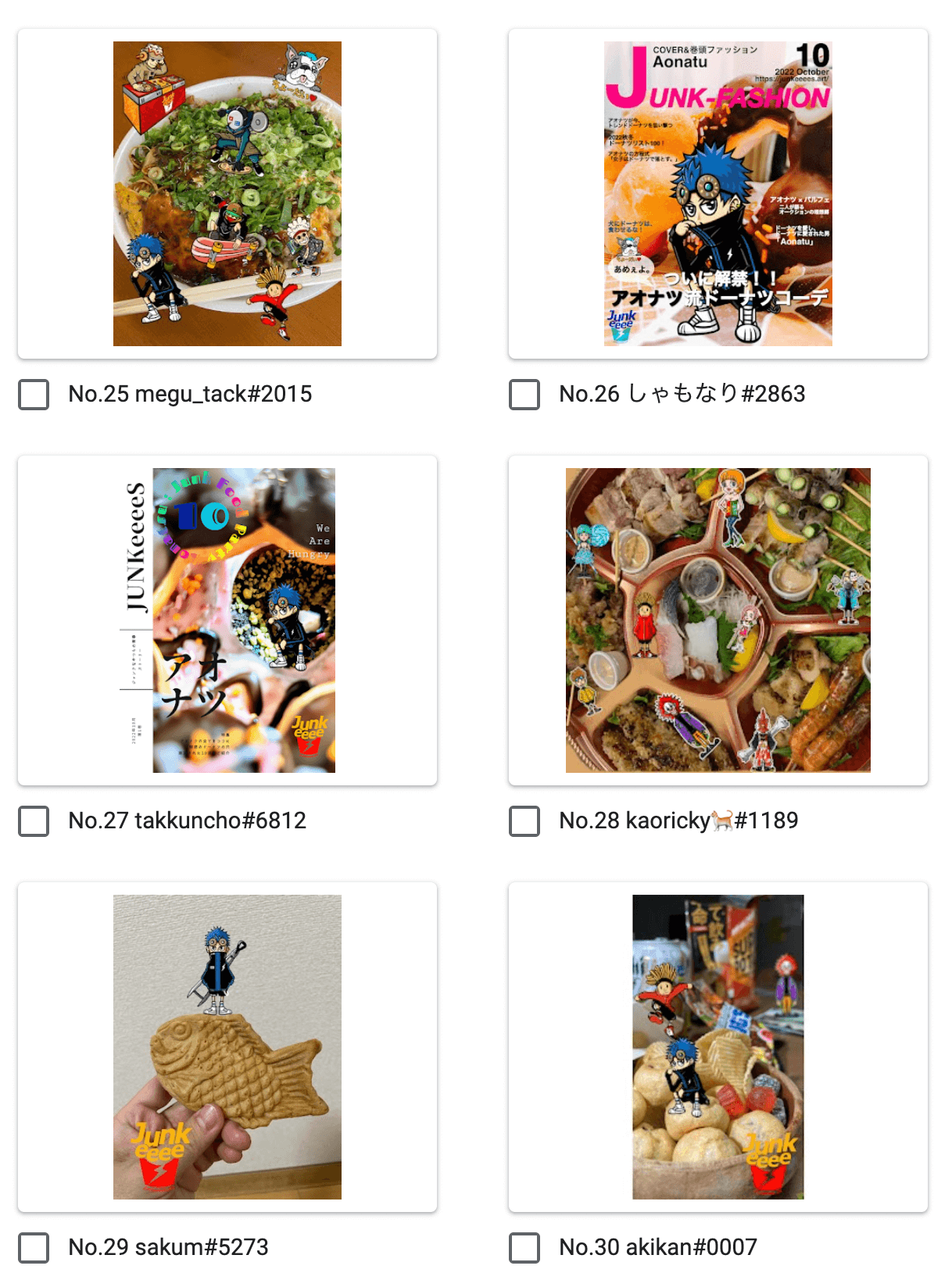The width and height of the screenshot is (952, 1280).
Task: Open the No.25 megu_tack image card
Action: (x=227, y=194)
